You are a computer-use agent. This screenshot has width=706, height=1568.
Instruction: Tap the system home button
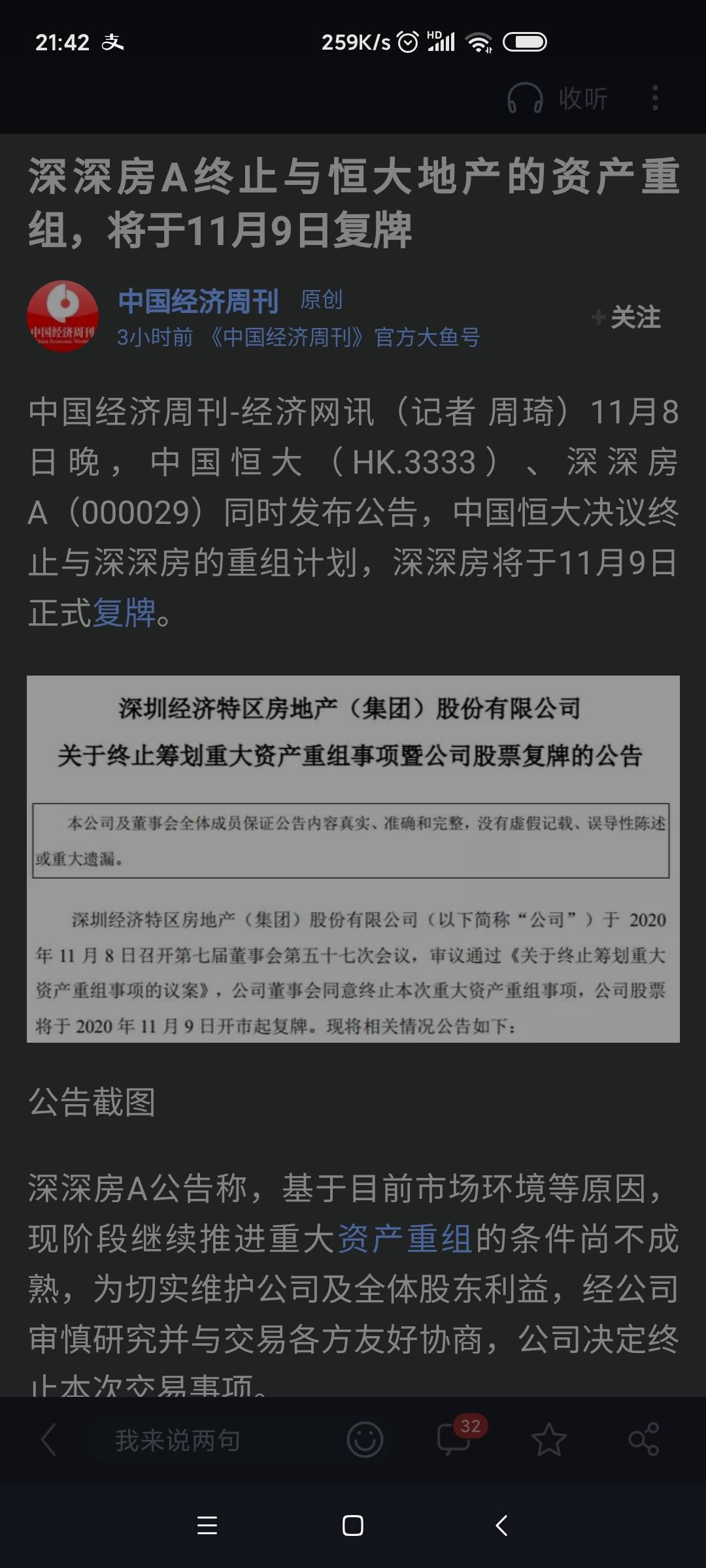coord(352,1526)
